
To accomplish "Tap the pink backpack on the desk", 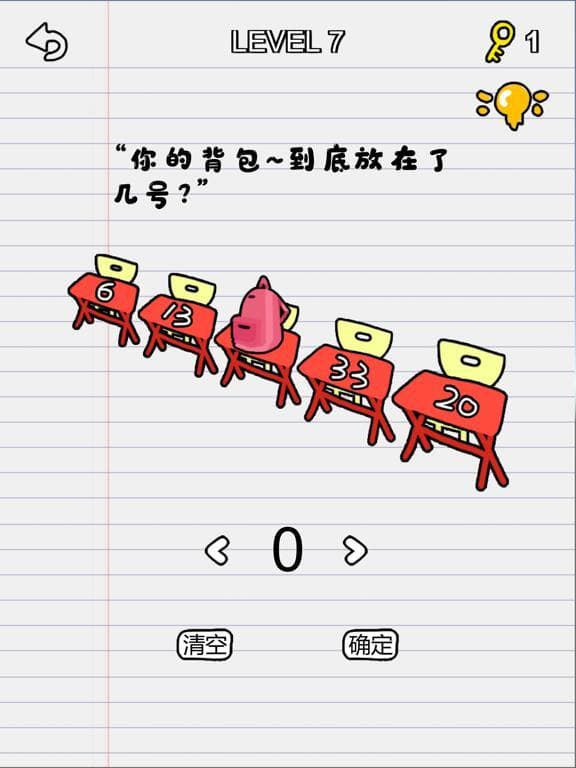I will click(260, 315).
